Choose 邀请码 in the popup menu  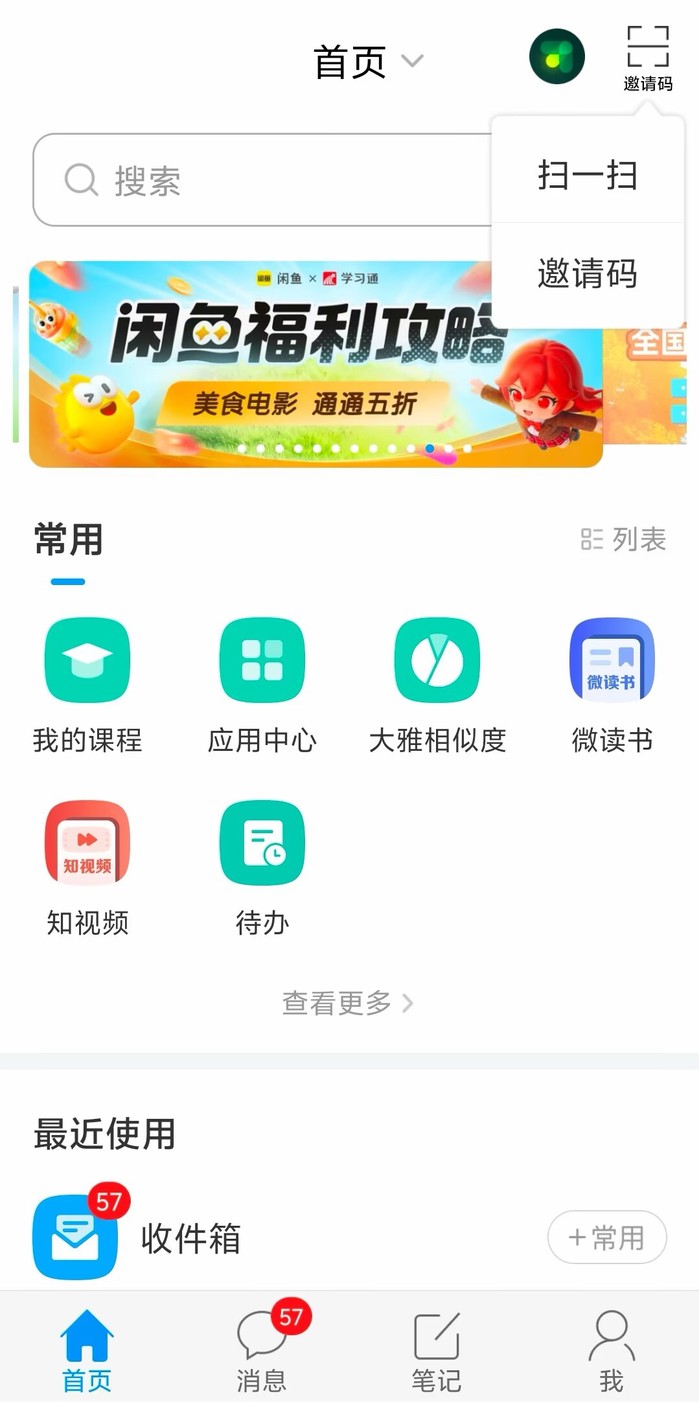point(587,273)
